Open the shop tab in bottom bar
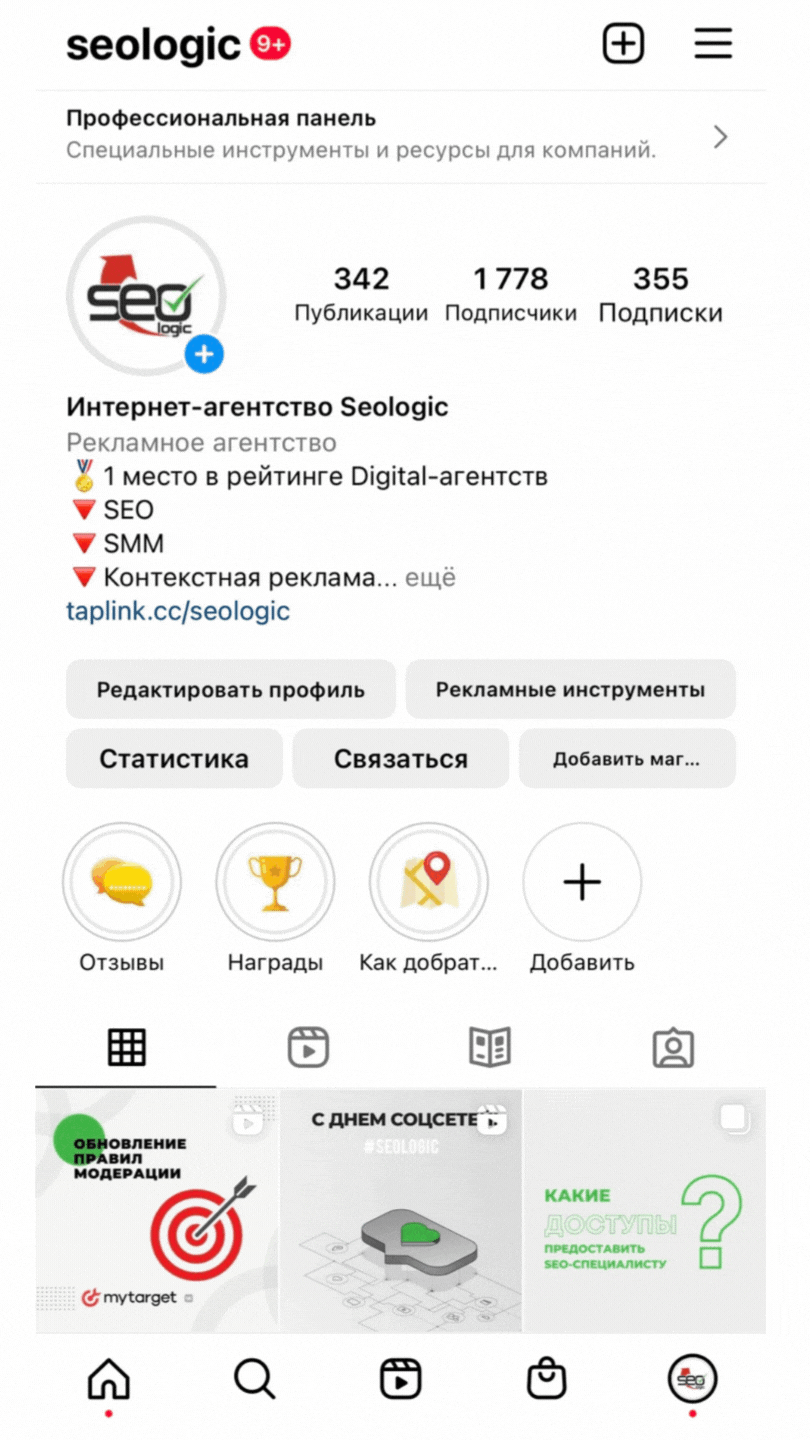Image resolution: width=810 pixels, height=1440 pixels. (x=547, y=1380)
